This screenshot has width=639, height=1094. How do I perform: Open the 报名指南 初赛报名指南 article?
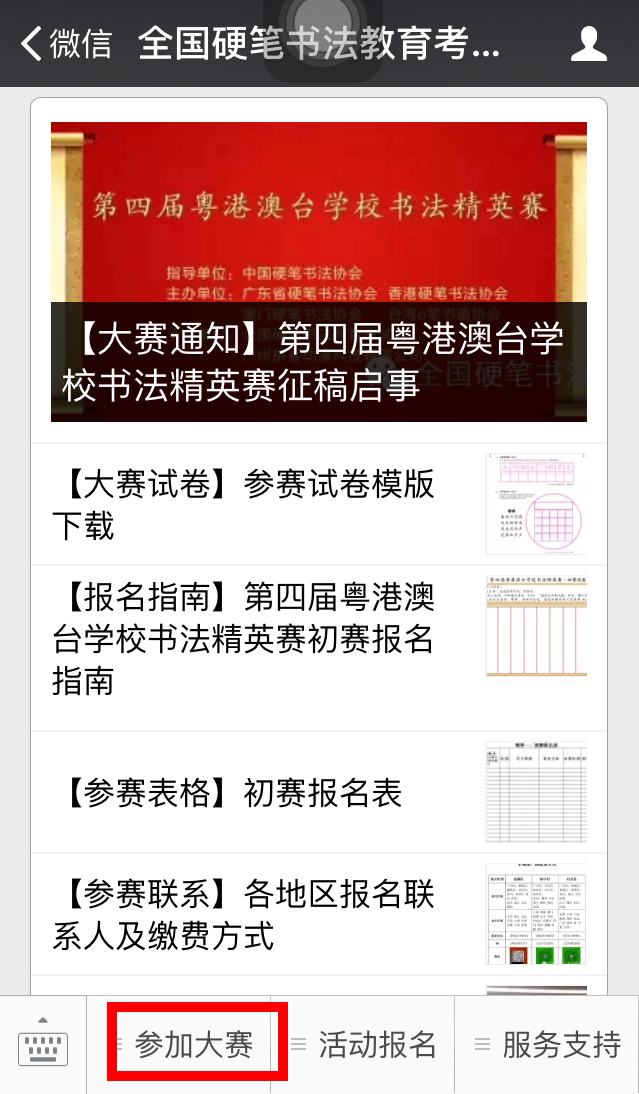pos(319,648)
